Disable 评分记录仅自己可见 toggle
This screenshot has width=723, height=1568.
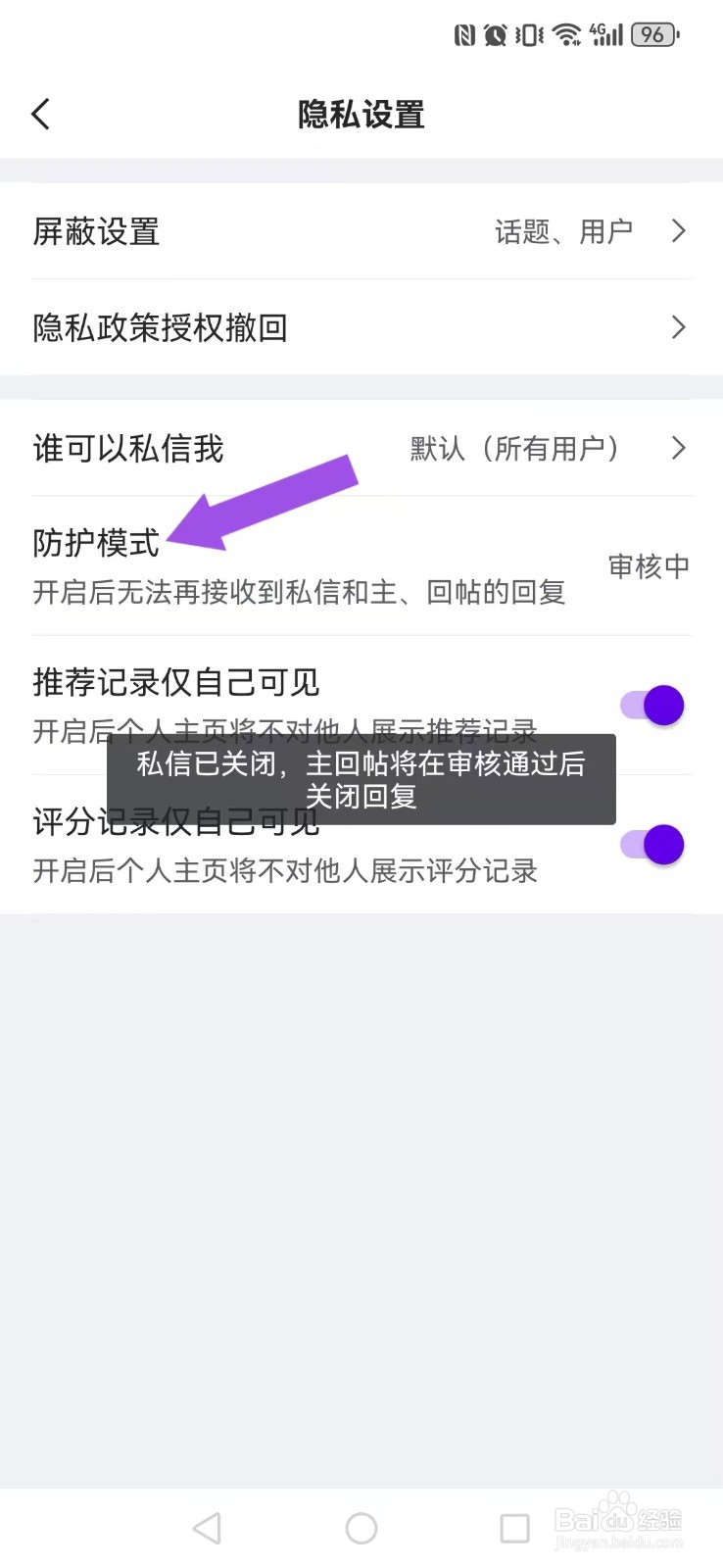[x=651, y=844]
